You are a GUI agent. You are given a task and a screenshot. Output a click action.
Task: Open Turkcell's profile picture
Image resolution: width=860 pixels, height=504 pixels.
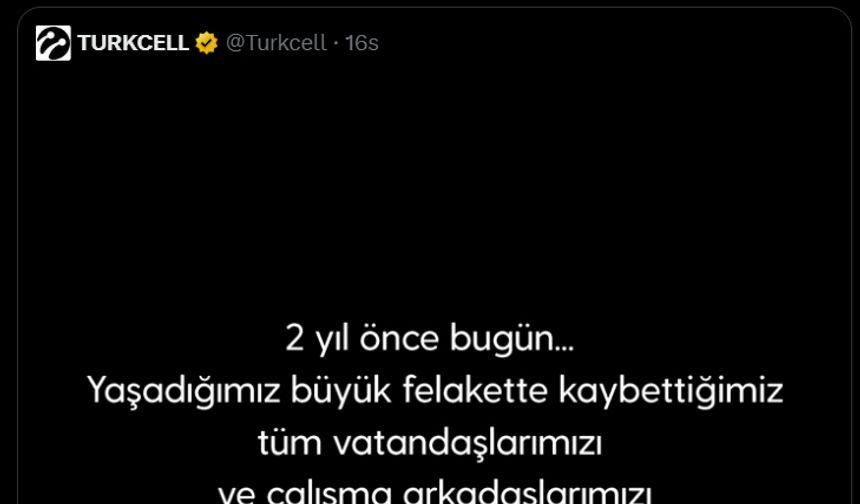(x=53, y=43)
